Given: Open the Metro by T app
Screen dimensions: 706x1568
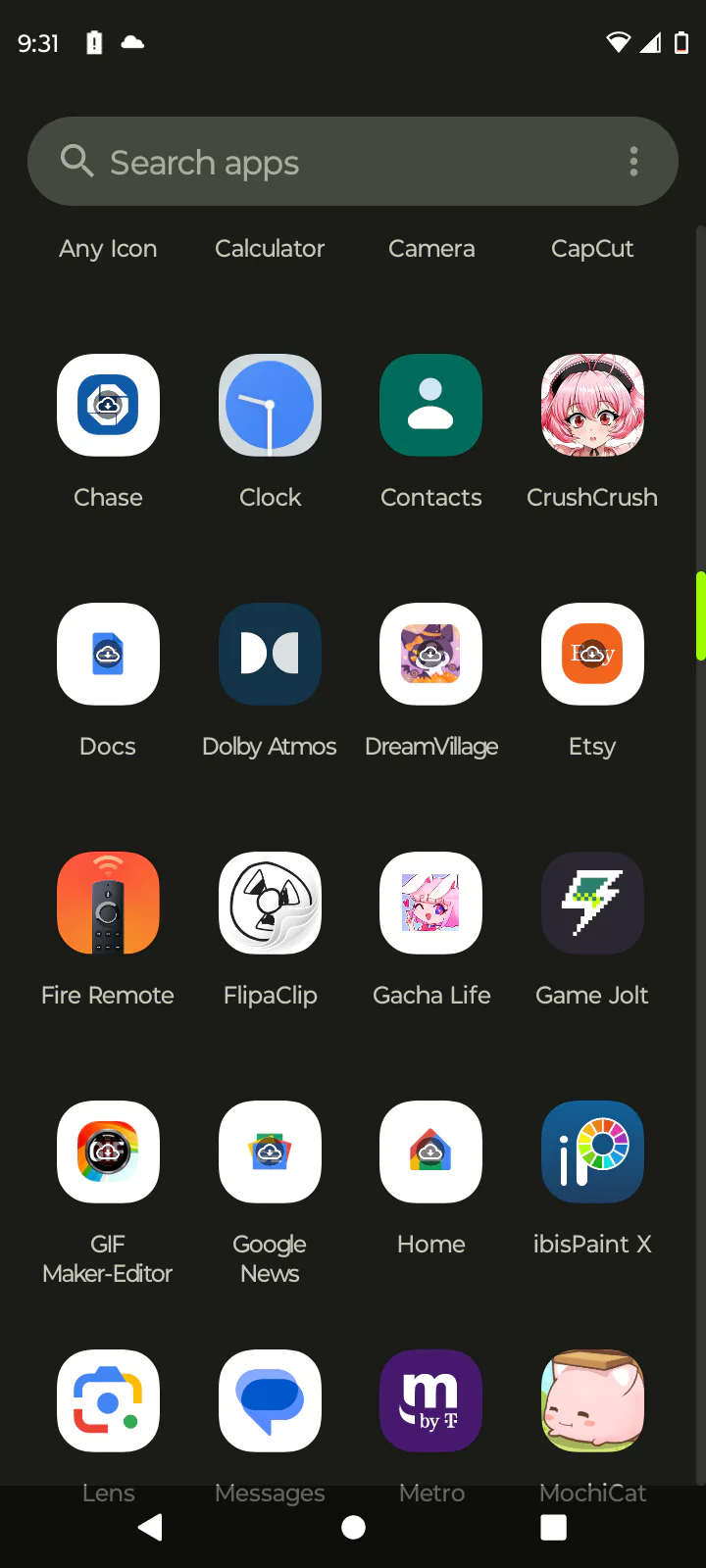Looking at the screenshot, I should (x=430, y=1401).
